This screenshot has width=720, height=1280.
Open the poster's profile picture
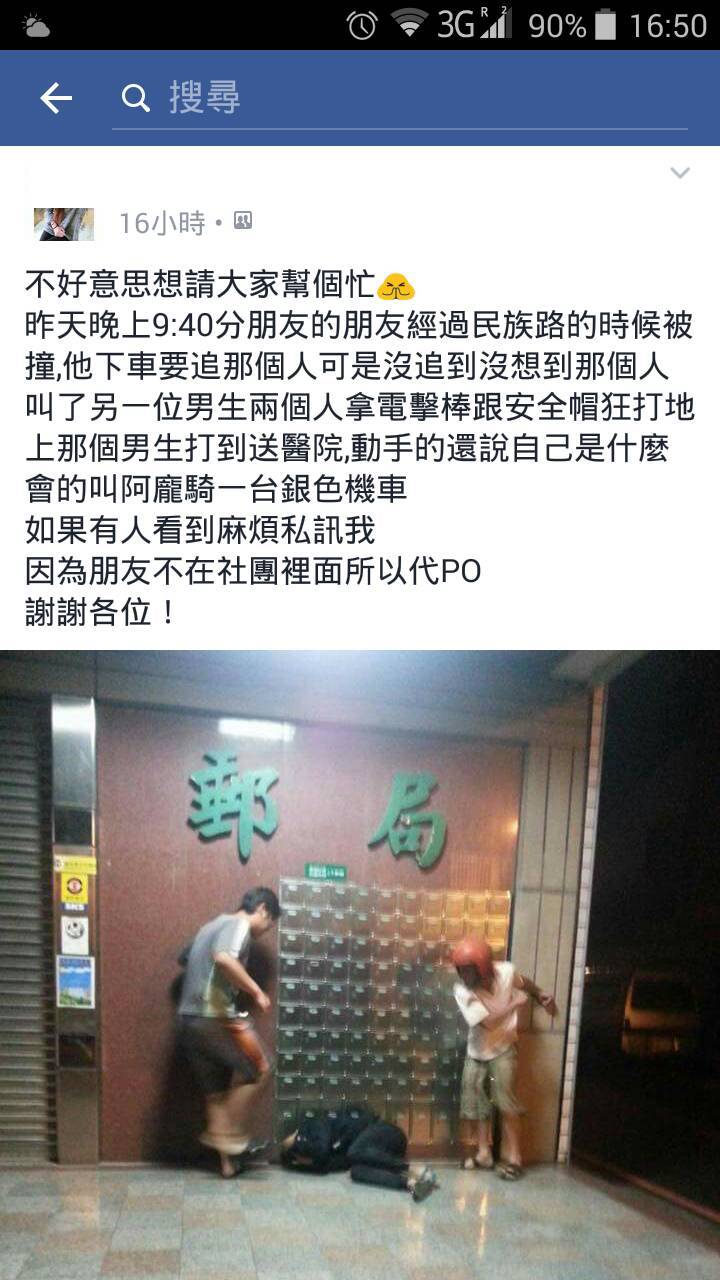[x=64, y=224]
